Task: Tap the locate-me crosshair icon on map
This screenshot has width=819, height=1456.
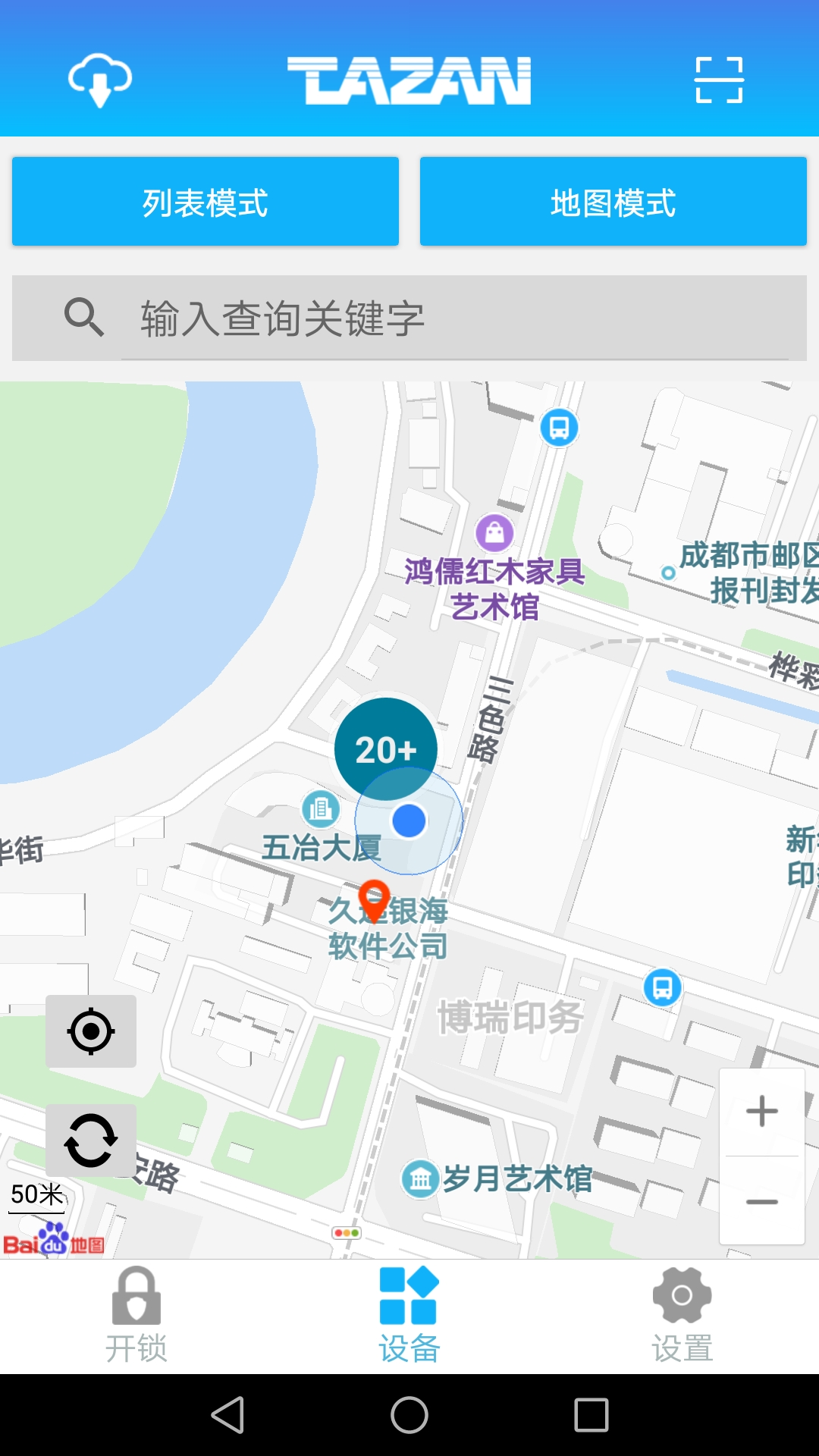Action: click(x=90, y=1031)
